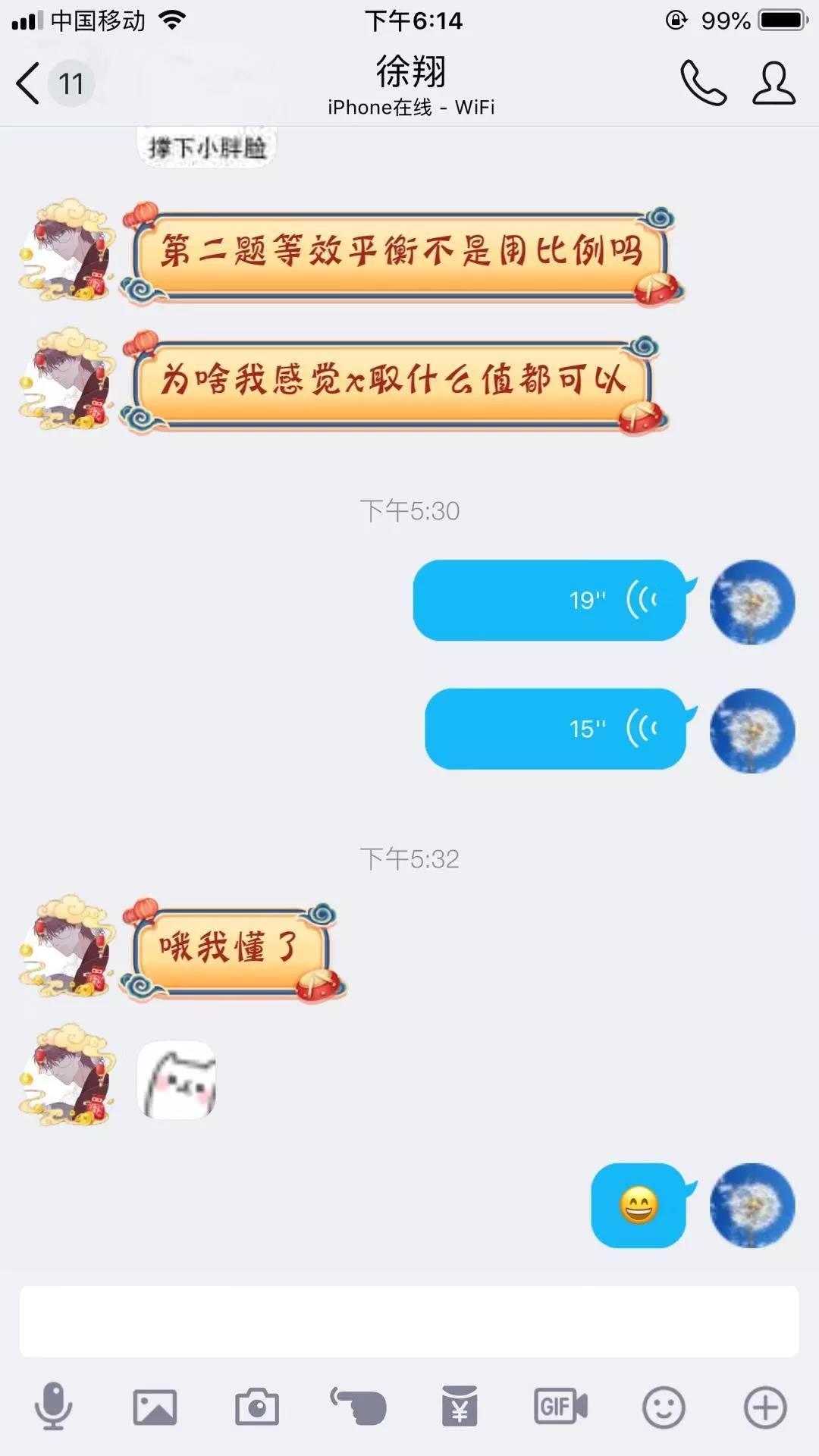Screen dimensions: 819x1456
Task: Send a poke with the hand icon
Action: pos(359,1407)
